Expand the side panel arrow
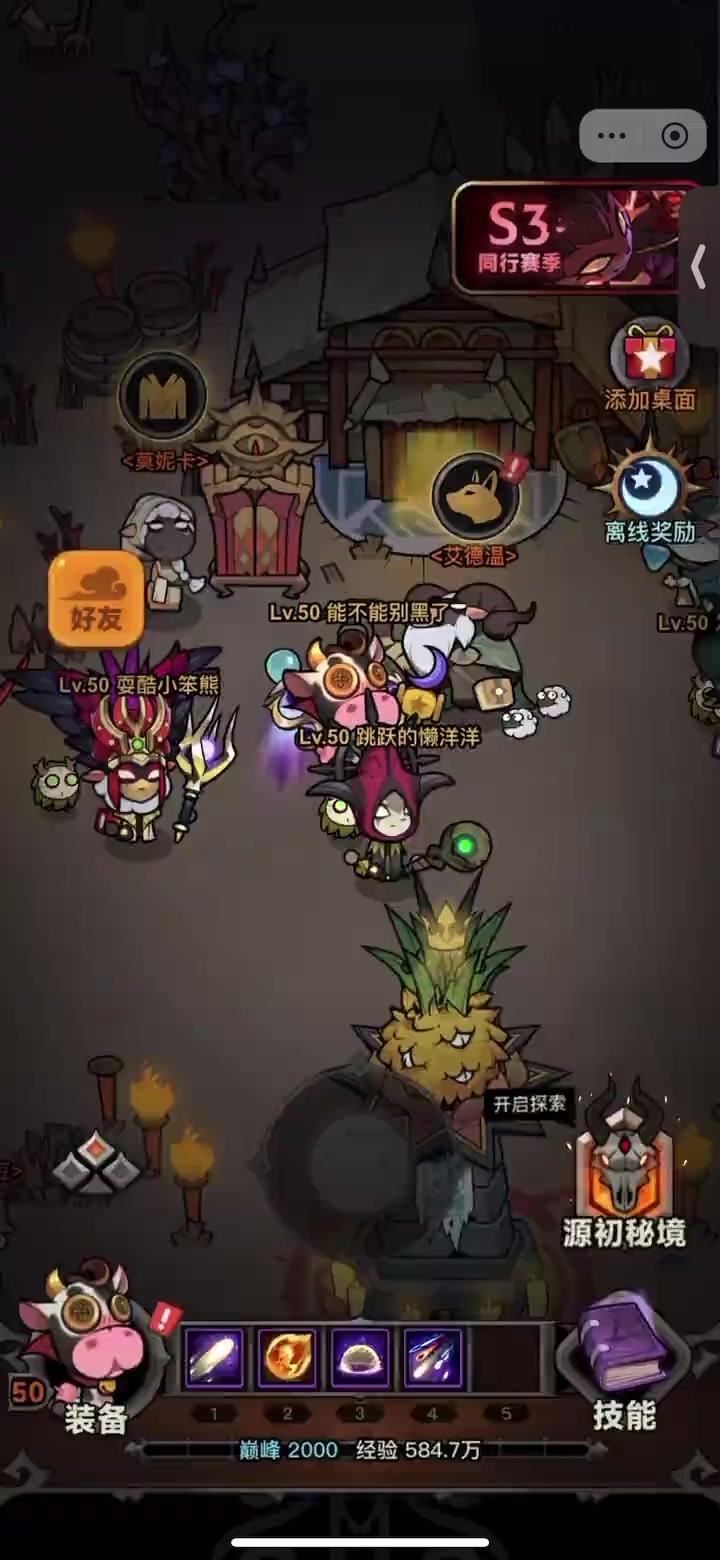 pyautogui.click(x=699, y=268)
